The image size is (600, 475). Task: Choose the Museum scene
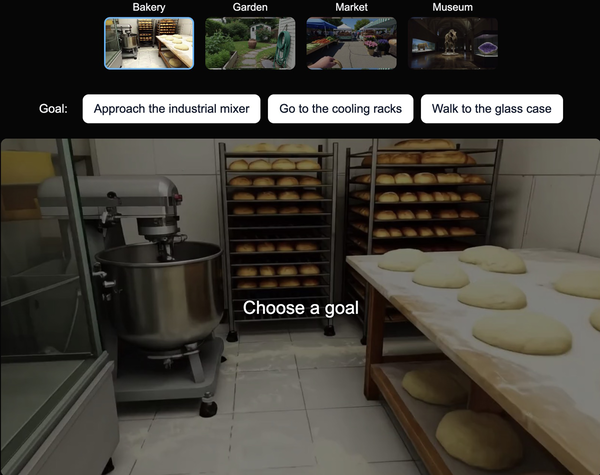coord(452,43)
